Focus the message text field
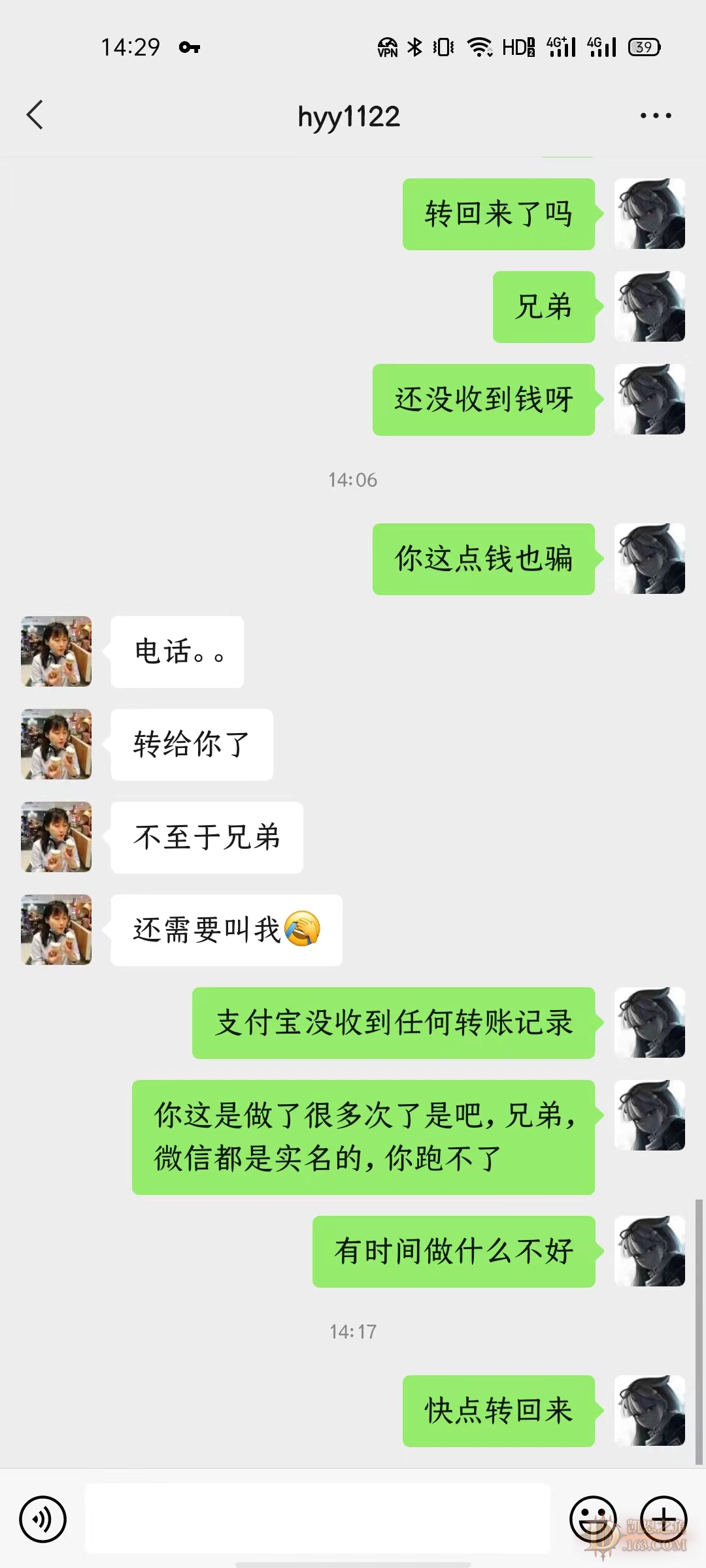 [x=317, y=1518]
